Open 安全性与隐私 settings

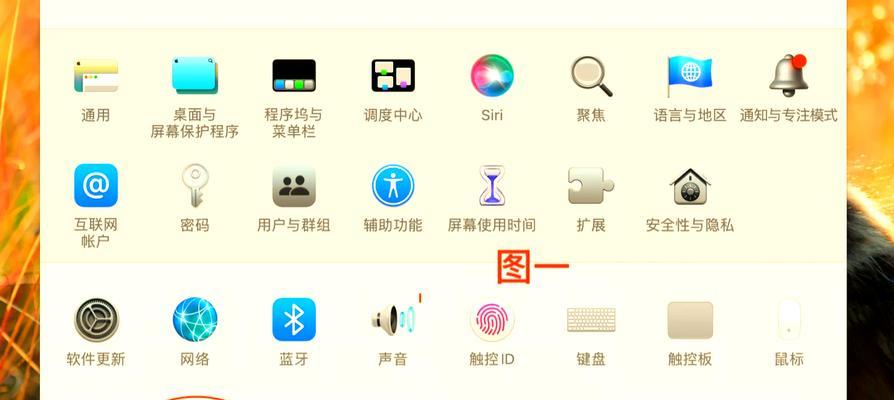[x=690, y=186]
